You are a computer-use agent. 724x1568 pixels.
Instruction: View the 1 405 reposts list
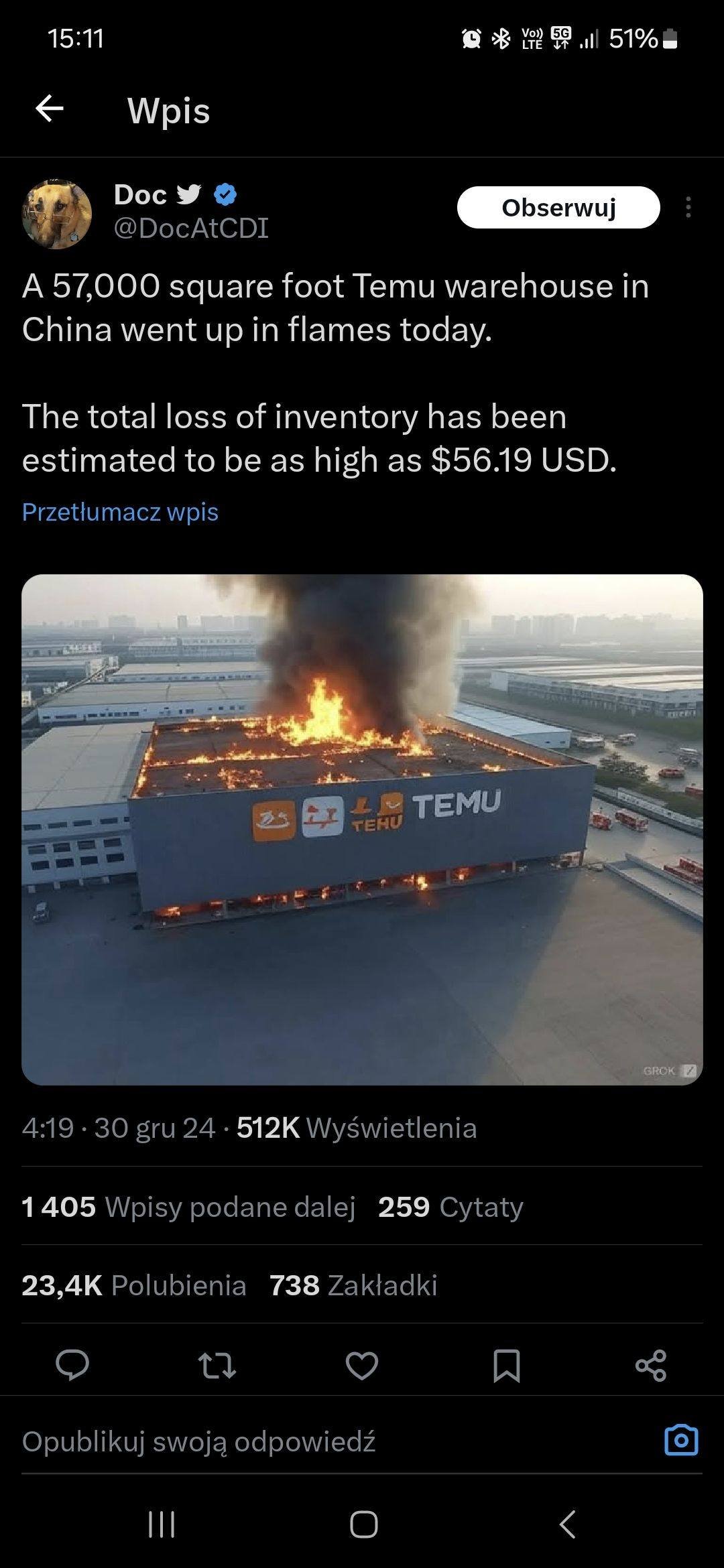tap(188, 1207)
